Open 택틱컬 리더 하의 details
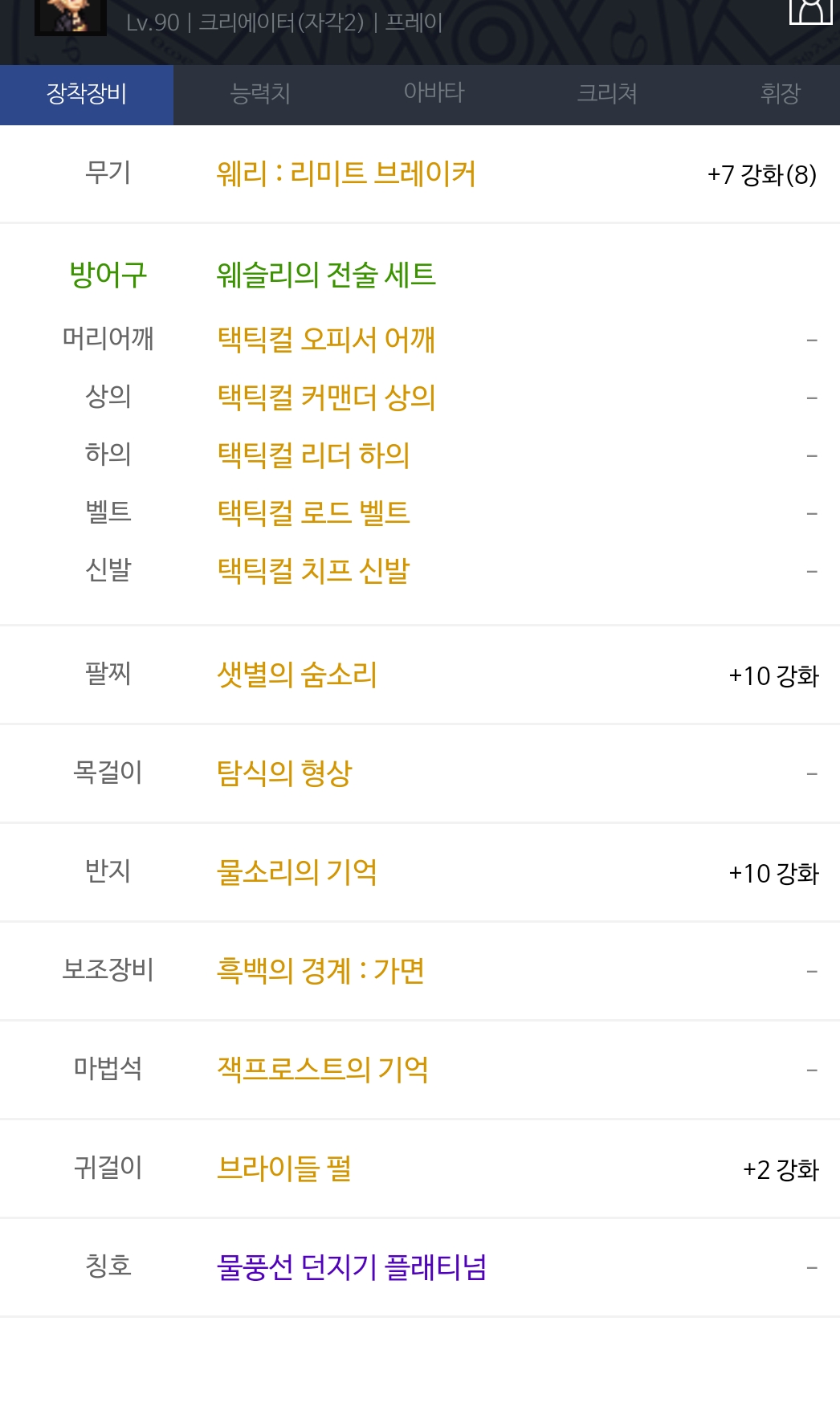840x1411 pixels. (313, 455)
